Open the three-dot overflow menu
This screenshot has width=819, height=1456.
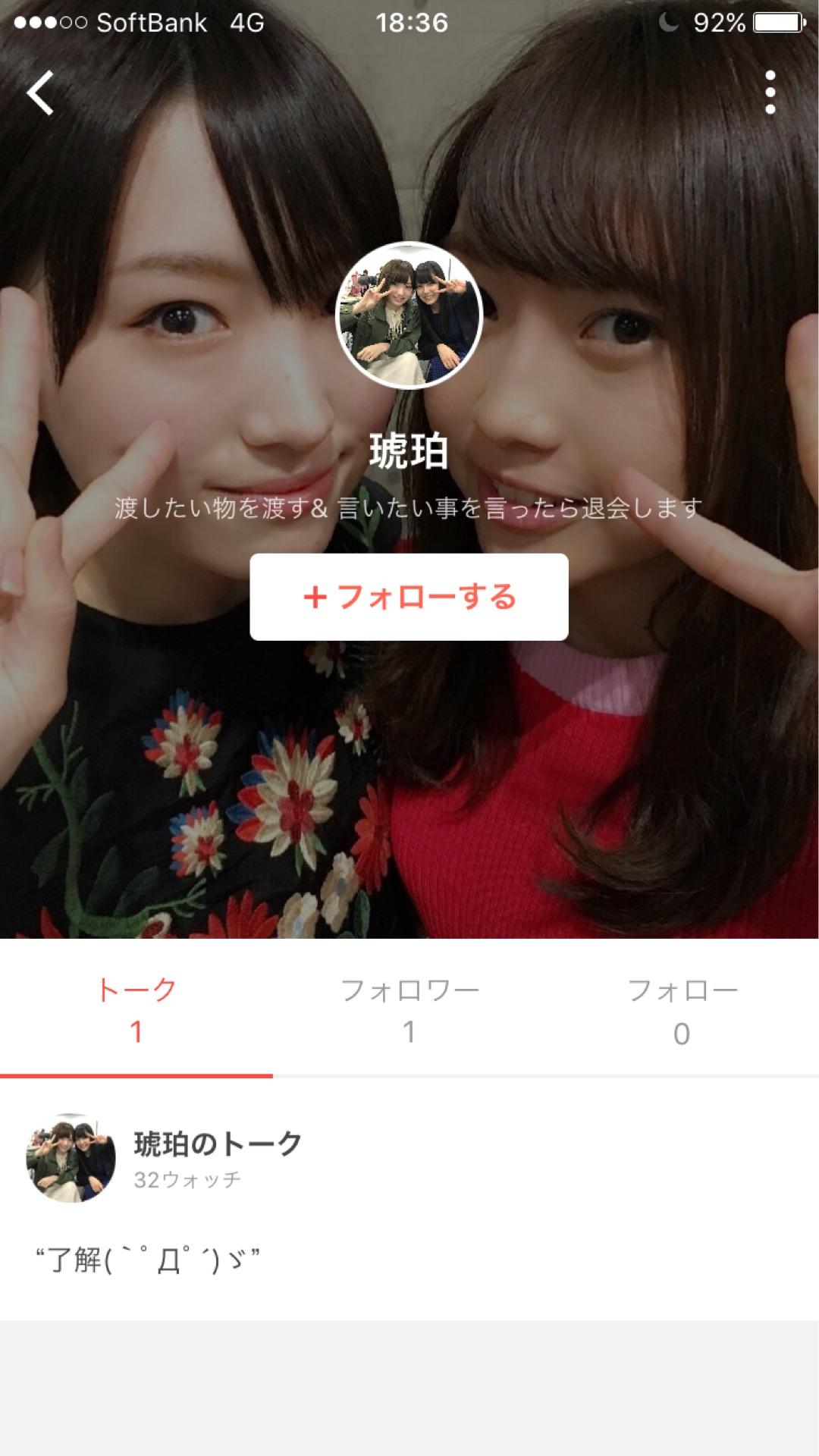click(x=770, y=93)
